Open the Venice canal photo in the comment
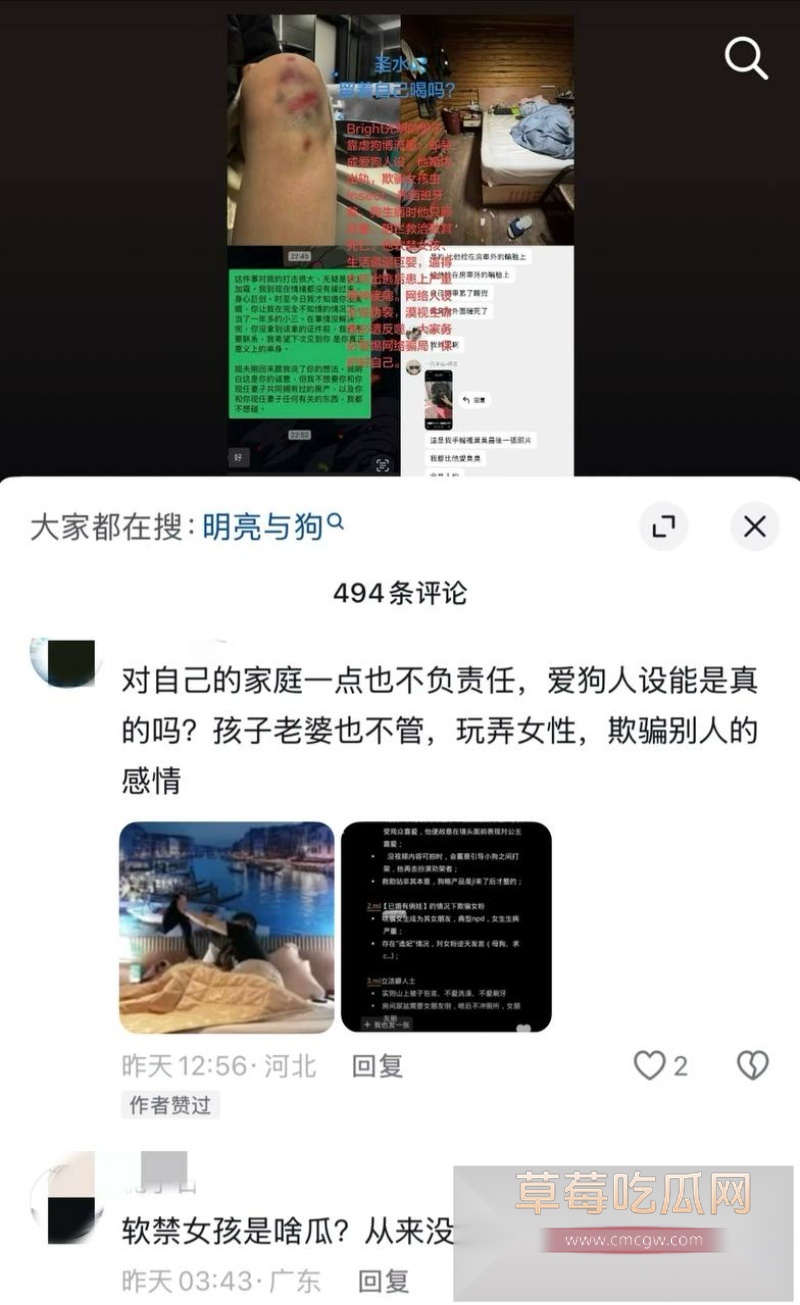Viewport: 800px width, 1305px height. [227, 926]
